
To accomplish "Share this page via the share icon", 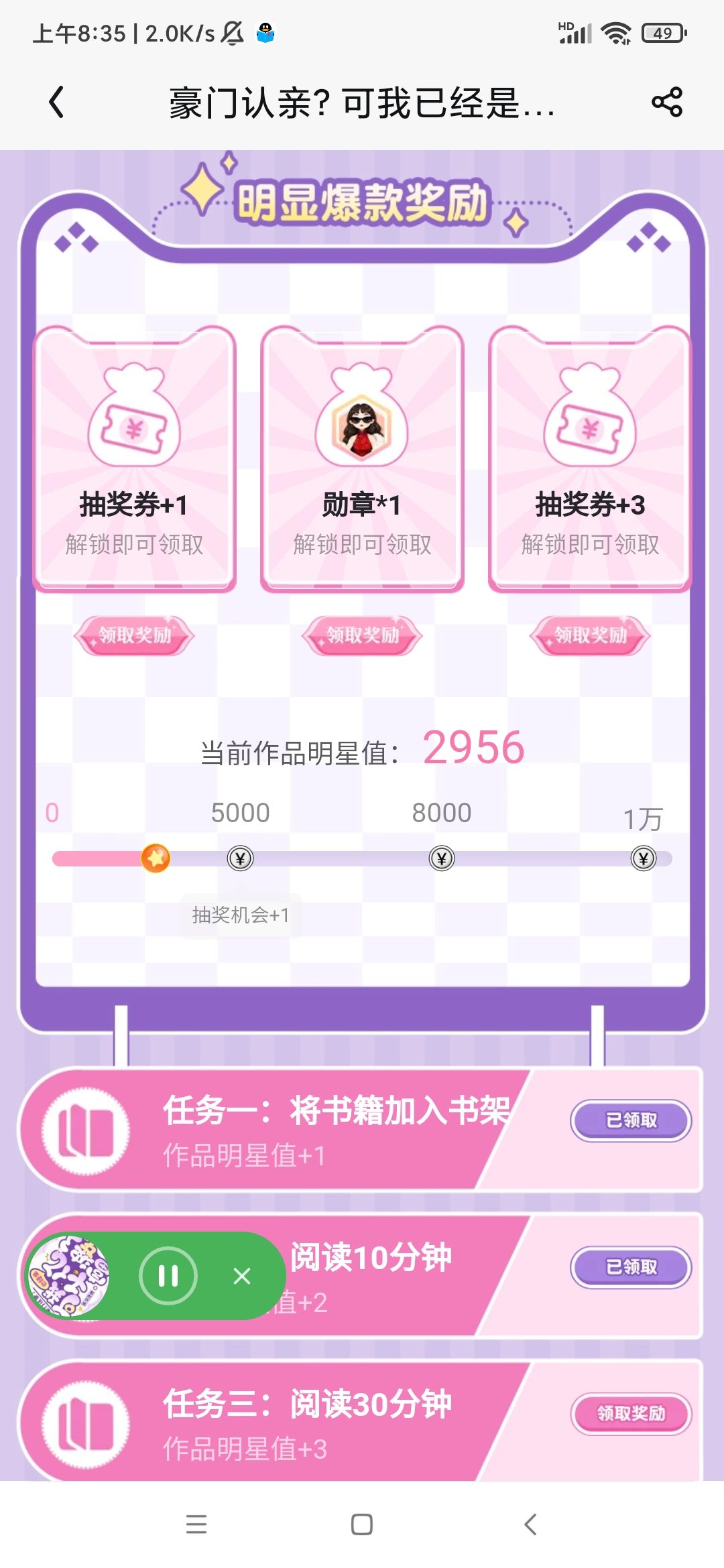I will click(666, 103).
